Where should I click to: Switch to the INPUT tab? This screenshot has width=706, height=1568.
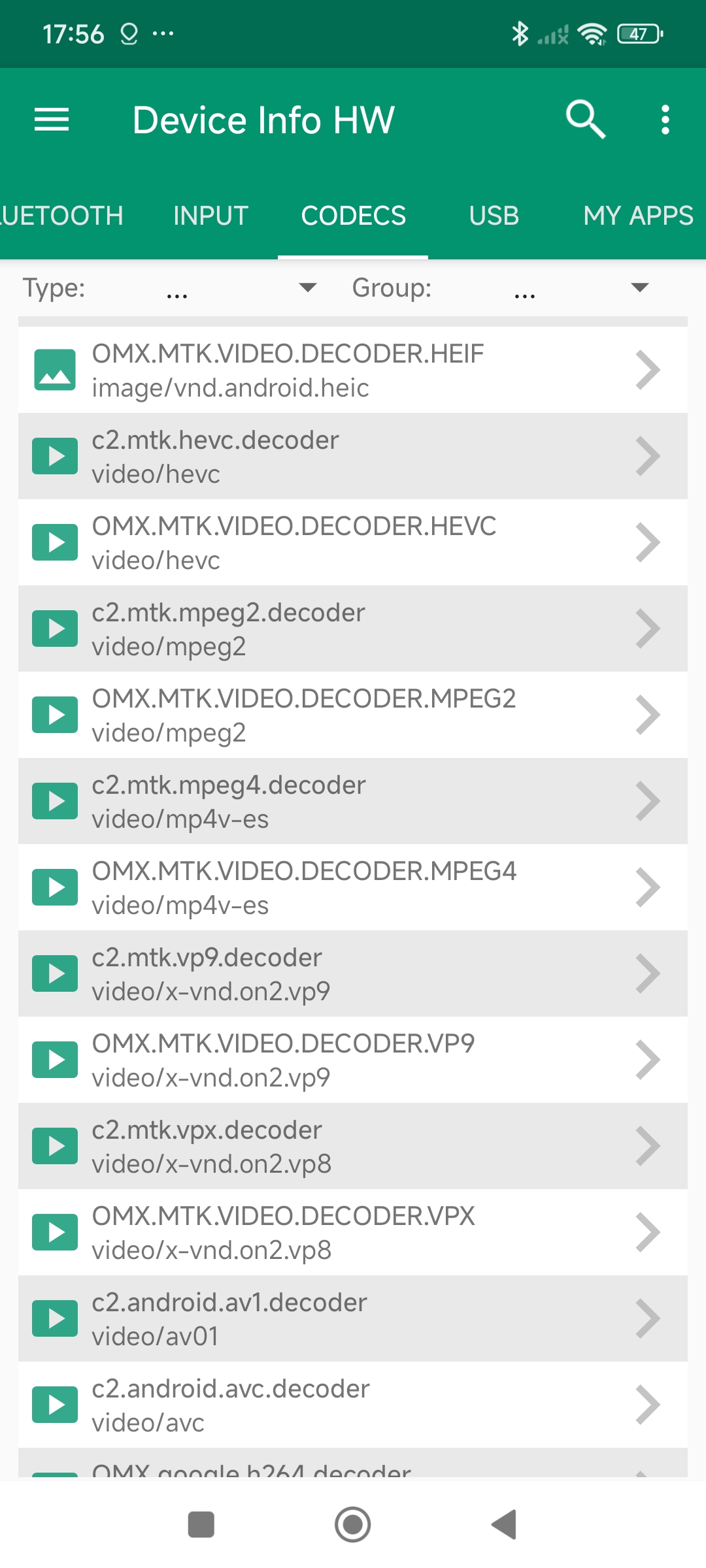tap(210, 216)
